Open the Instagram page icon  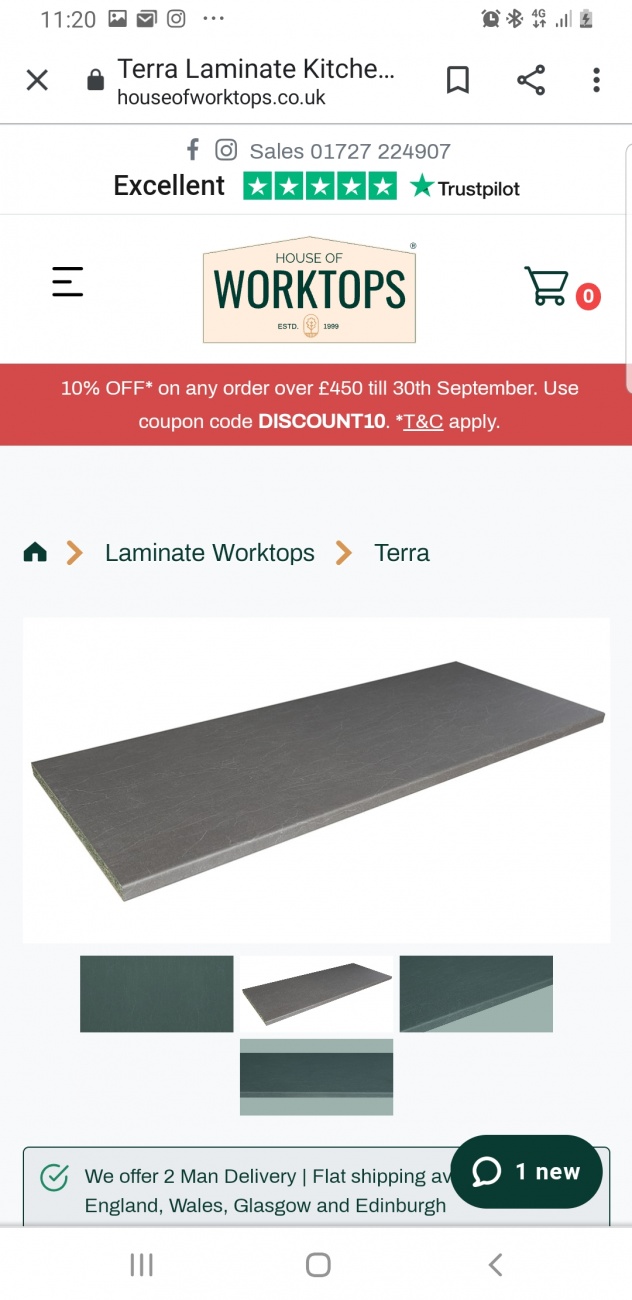(227, 151)
